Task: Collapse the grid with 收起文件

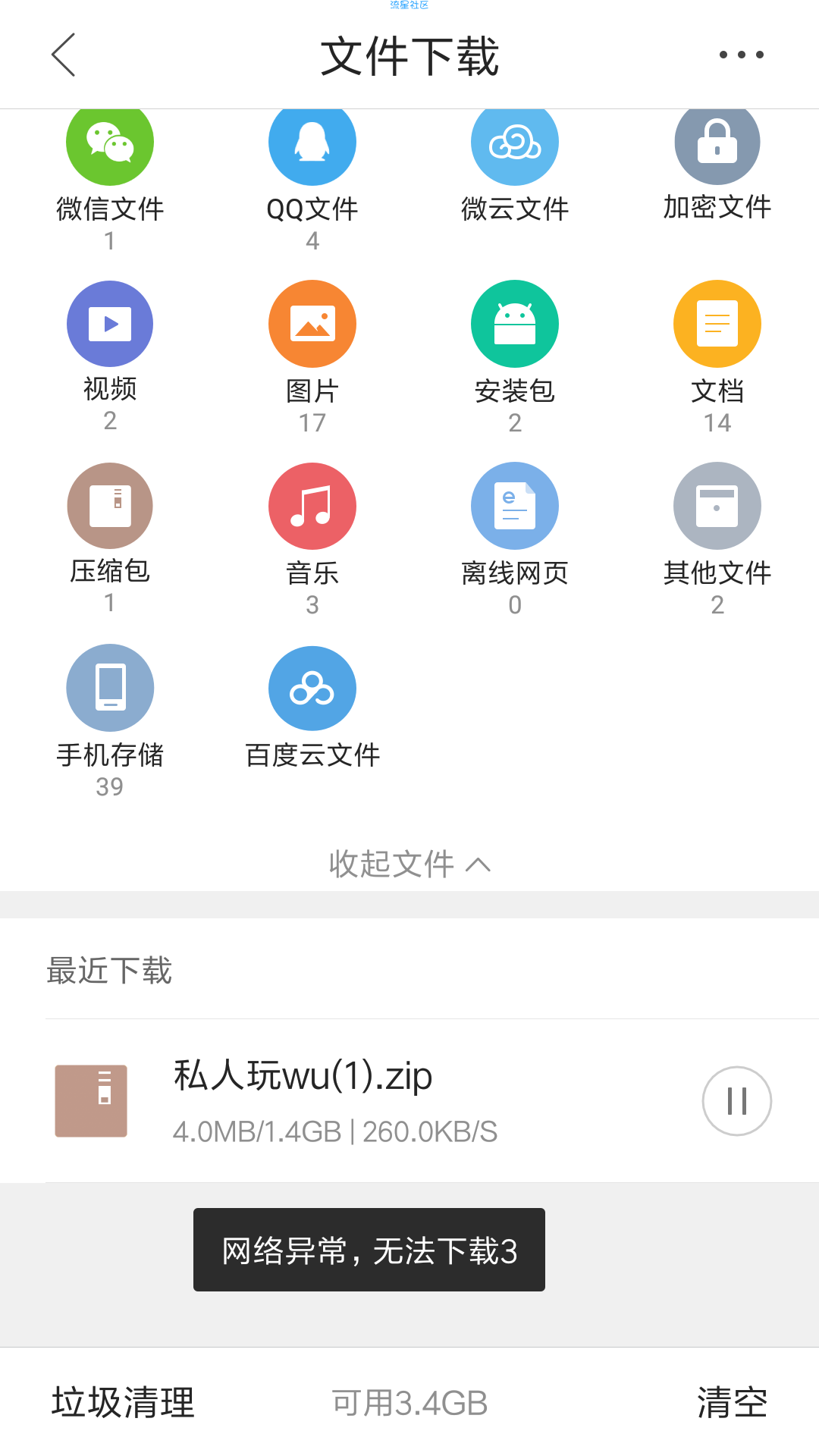Action: [x=409, y=864]
